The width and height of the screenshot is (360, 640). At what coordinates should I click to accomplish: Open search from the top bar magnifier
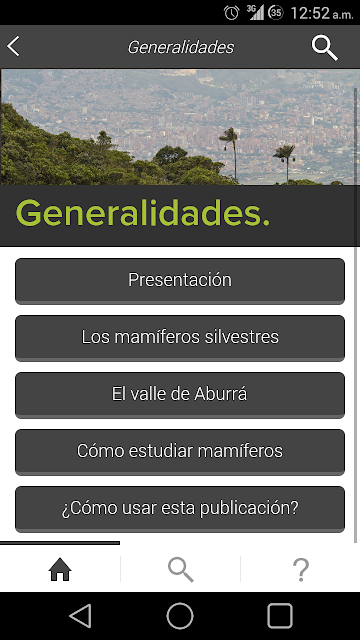pos(324,47)
